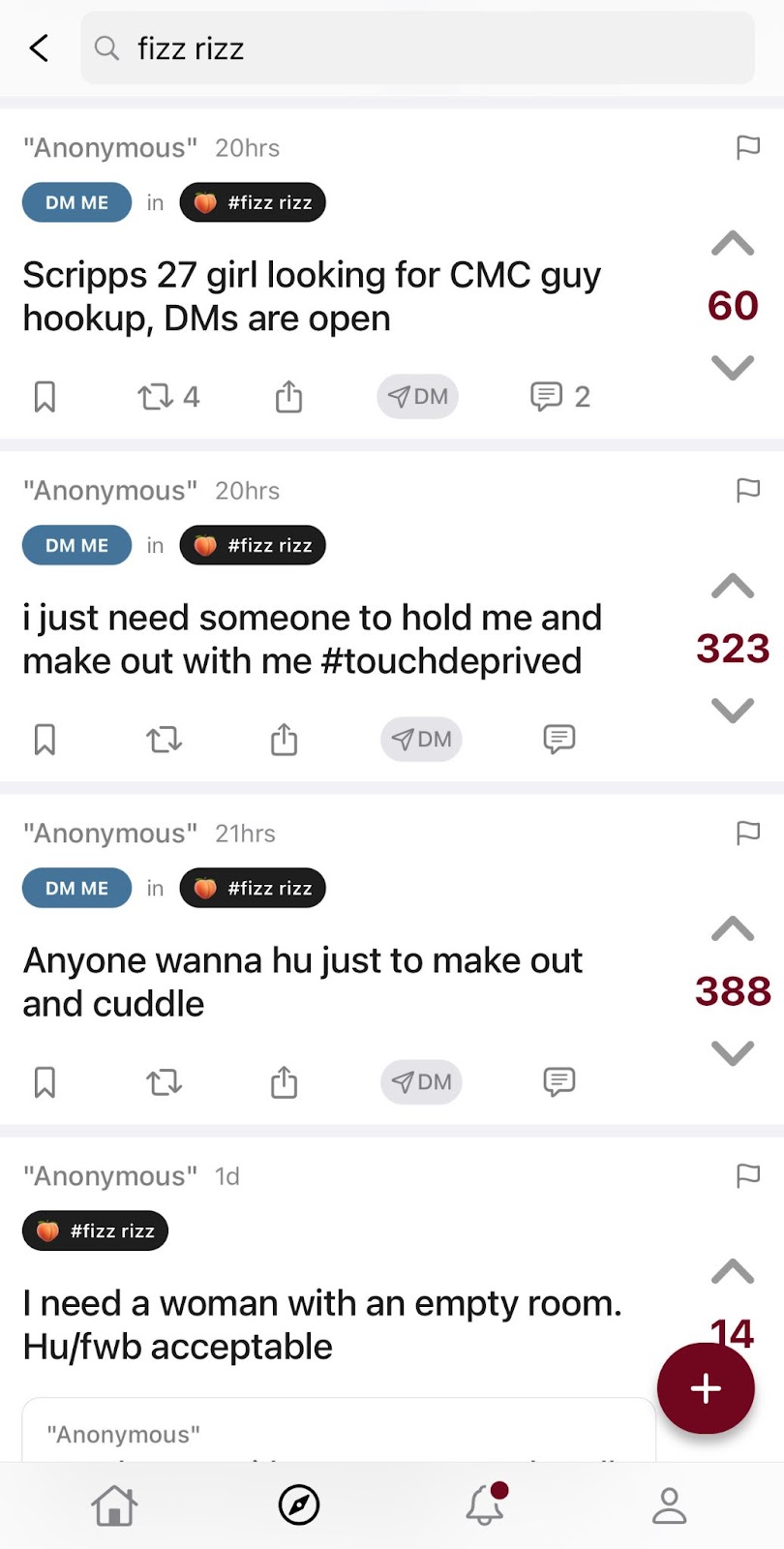Repost the Scripps 27 girl post
Screen dimensions: 784x1549
click(x=156, y=397)
